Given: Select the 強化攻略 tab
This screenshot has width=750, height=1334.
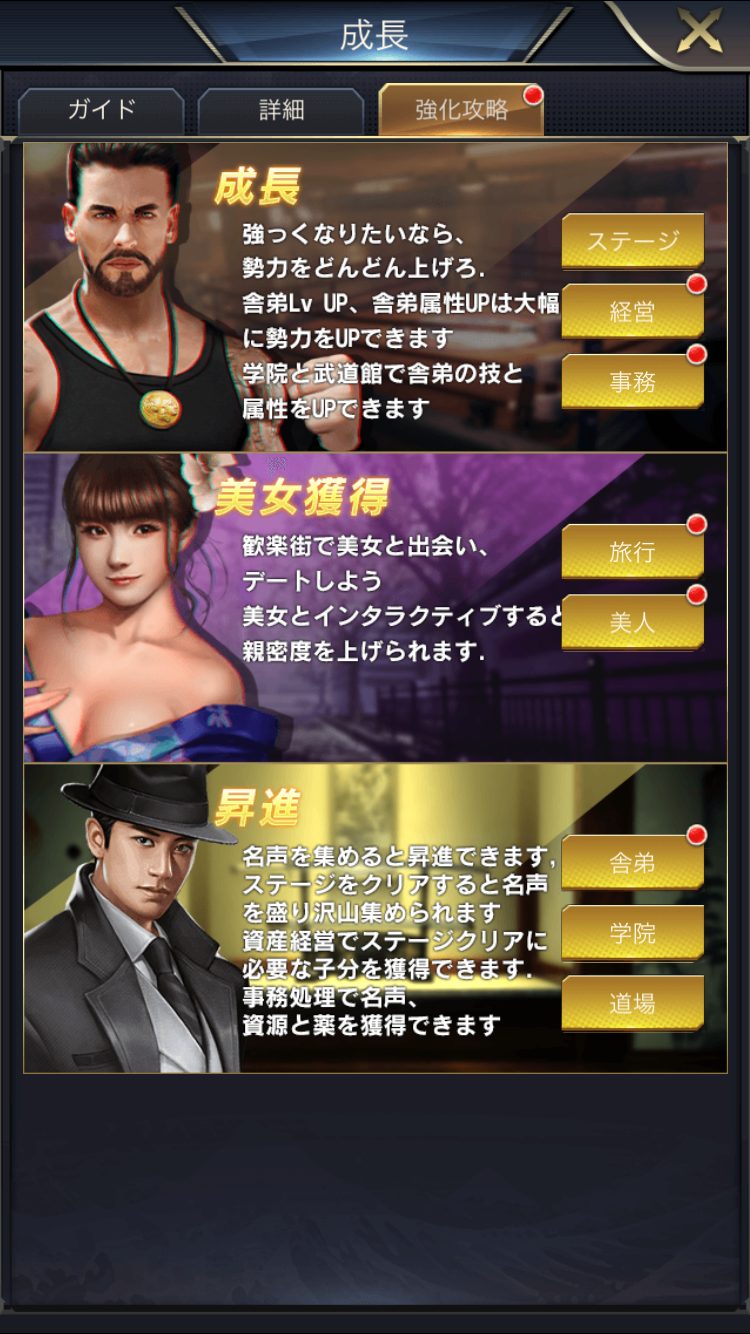Looking at the screenshot, I should pos(461,110).
